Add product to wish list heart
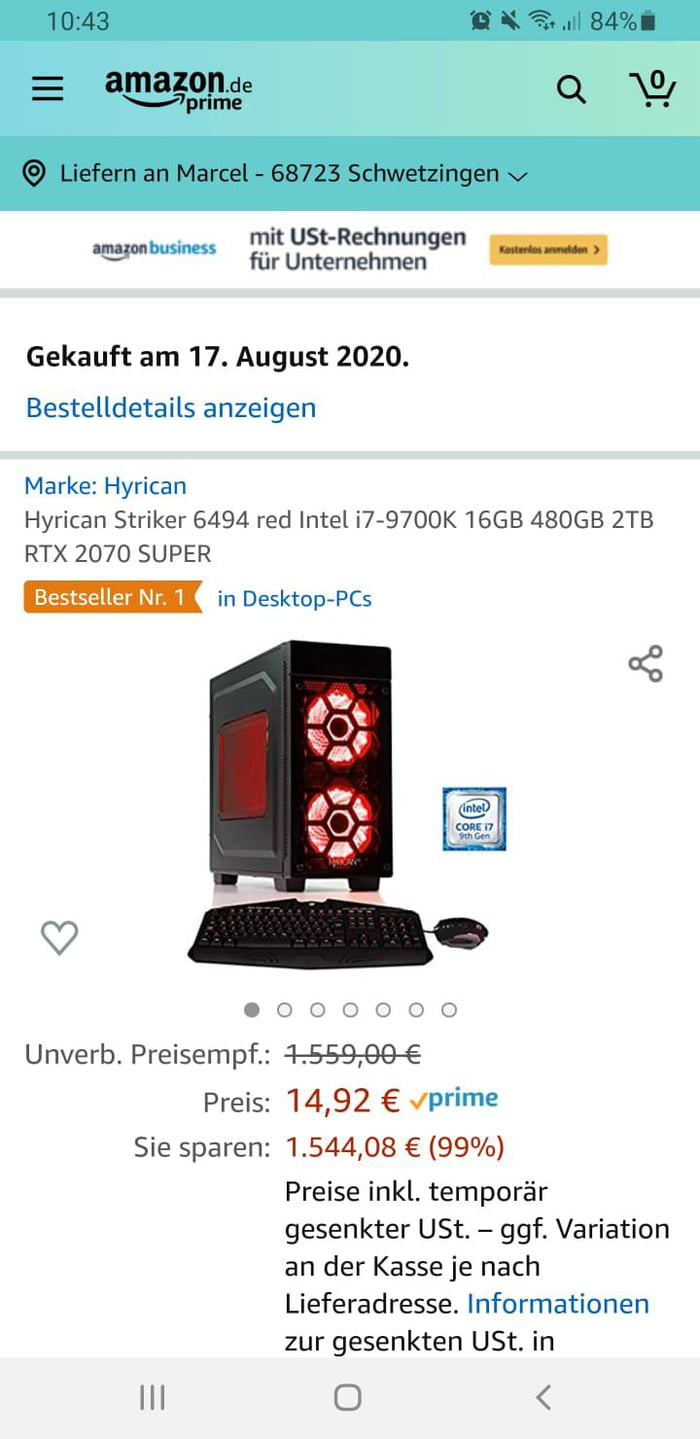 pyautogui.click(x=59, y=937)
